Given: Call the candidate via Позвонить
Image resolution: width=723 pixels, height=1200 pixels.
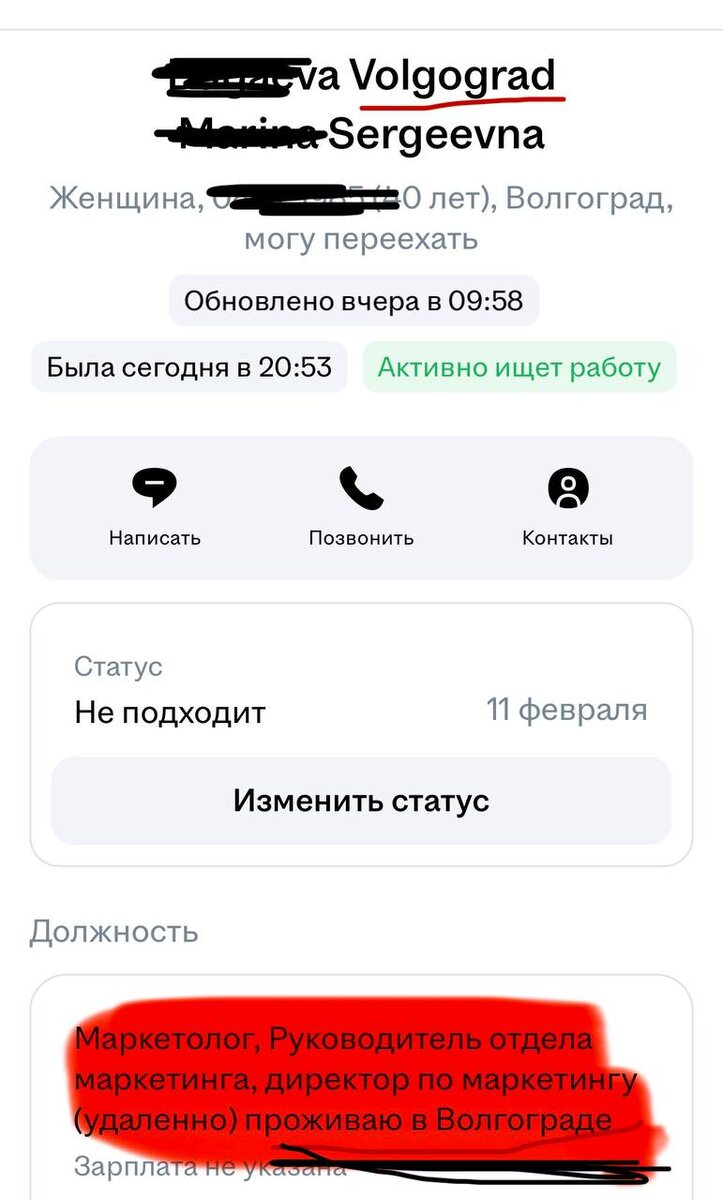Looking at the screenshot, I should [x=361, y=509].
